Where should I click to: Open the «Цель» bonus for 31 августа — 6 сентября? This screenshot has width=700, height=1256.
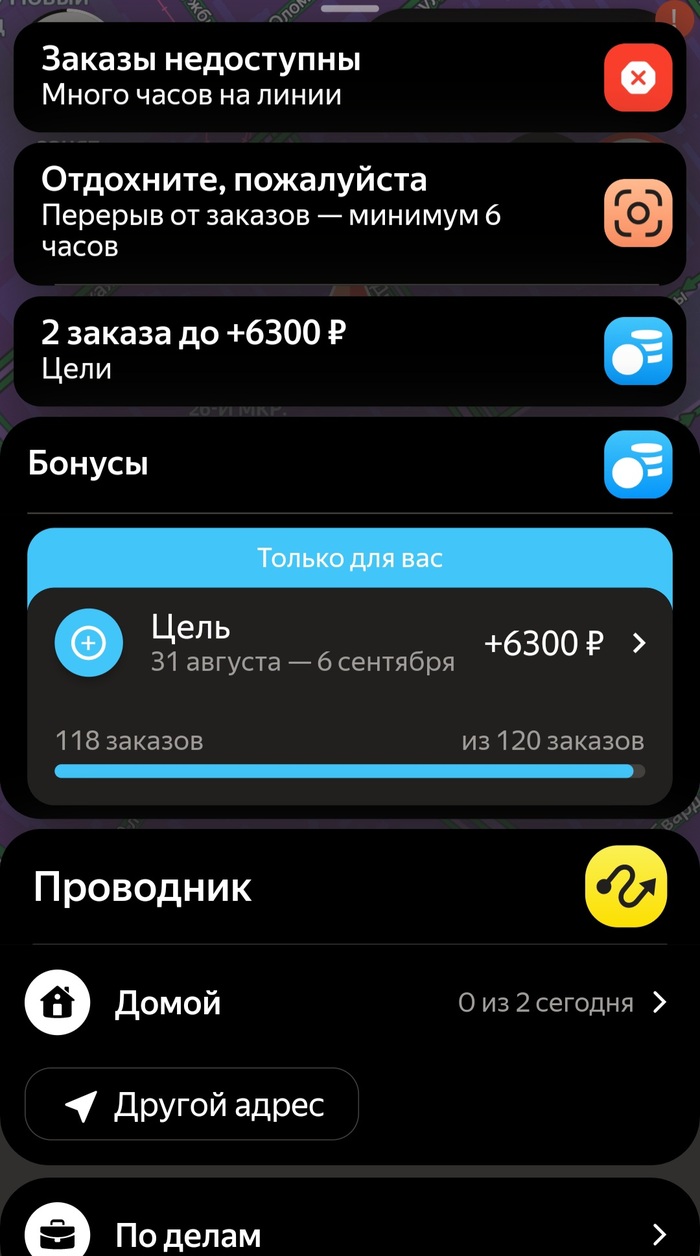tap(350, 644)
